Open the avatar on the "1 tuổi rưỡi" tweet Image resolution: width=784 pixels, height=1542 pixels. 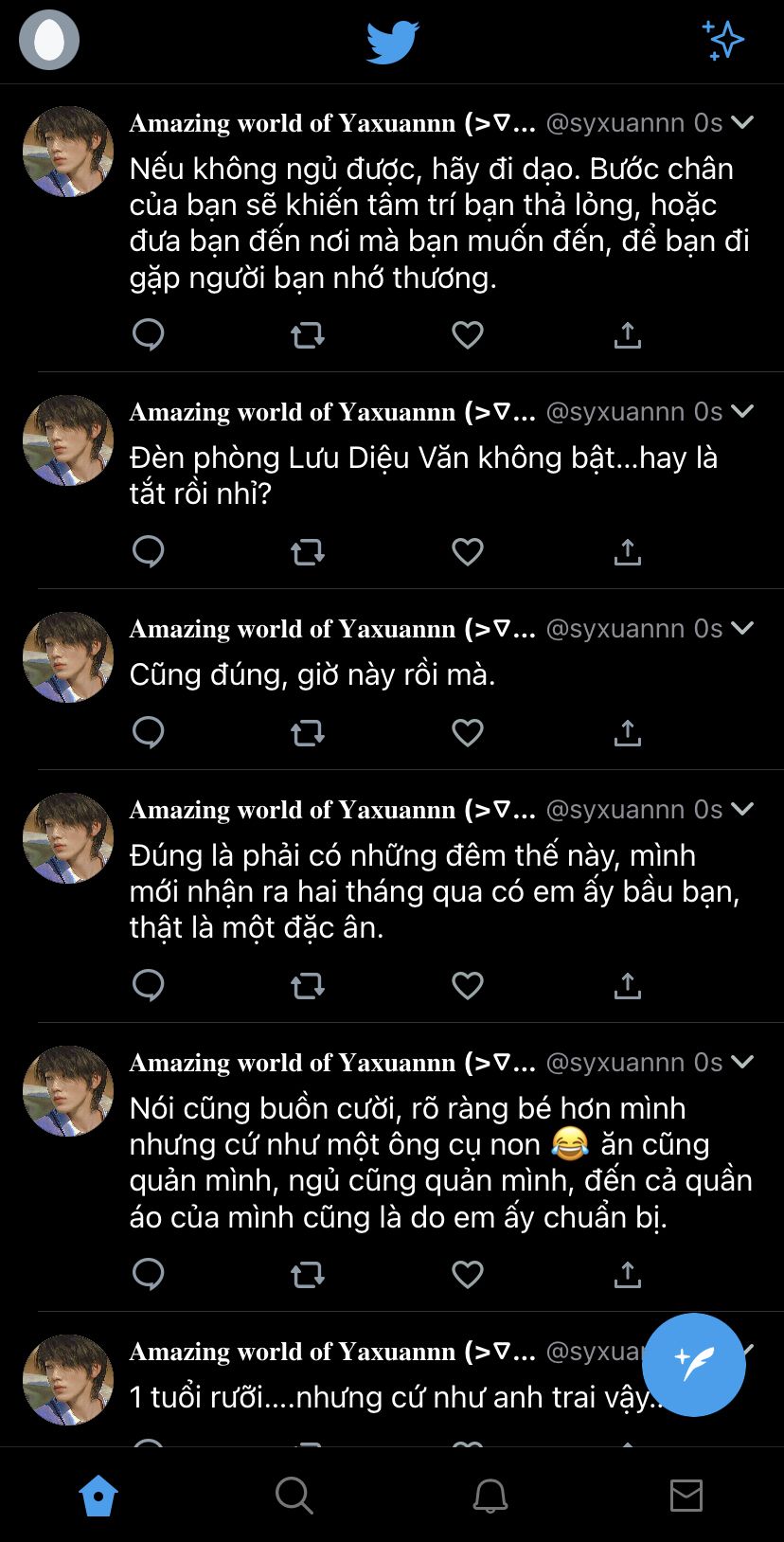click(x=68, y=1379)
